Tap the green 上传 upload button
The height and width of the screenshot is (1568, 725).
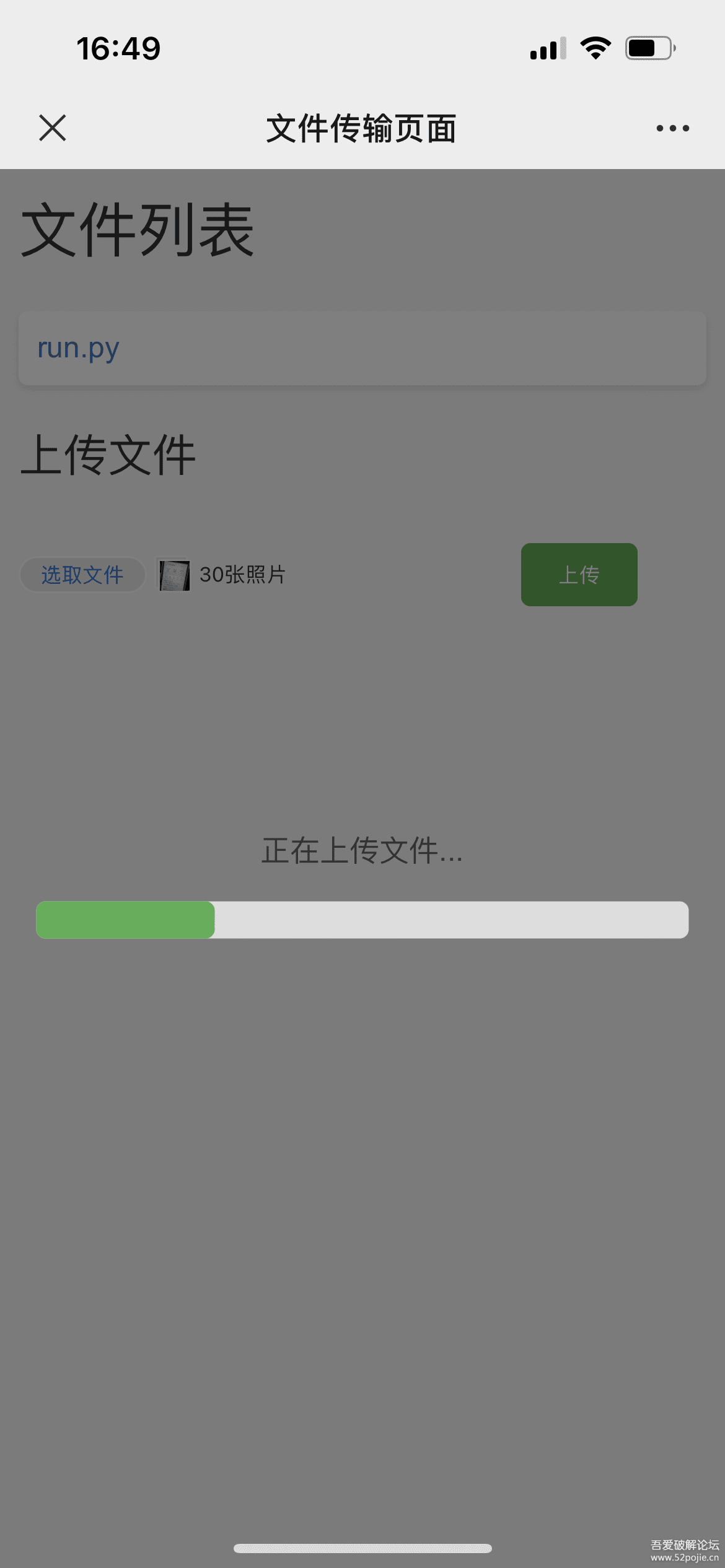point(579,575)
